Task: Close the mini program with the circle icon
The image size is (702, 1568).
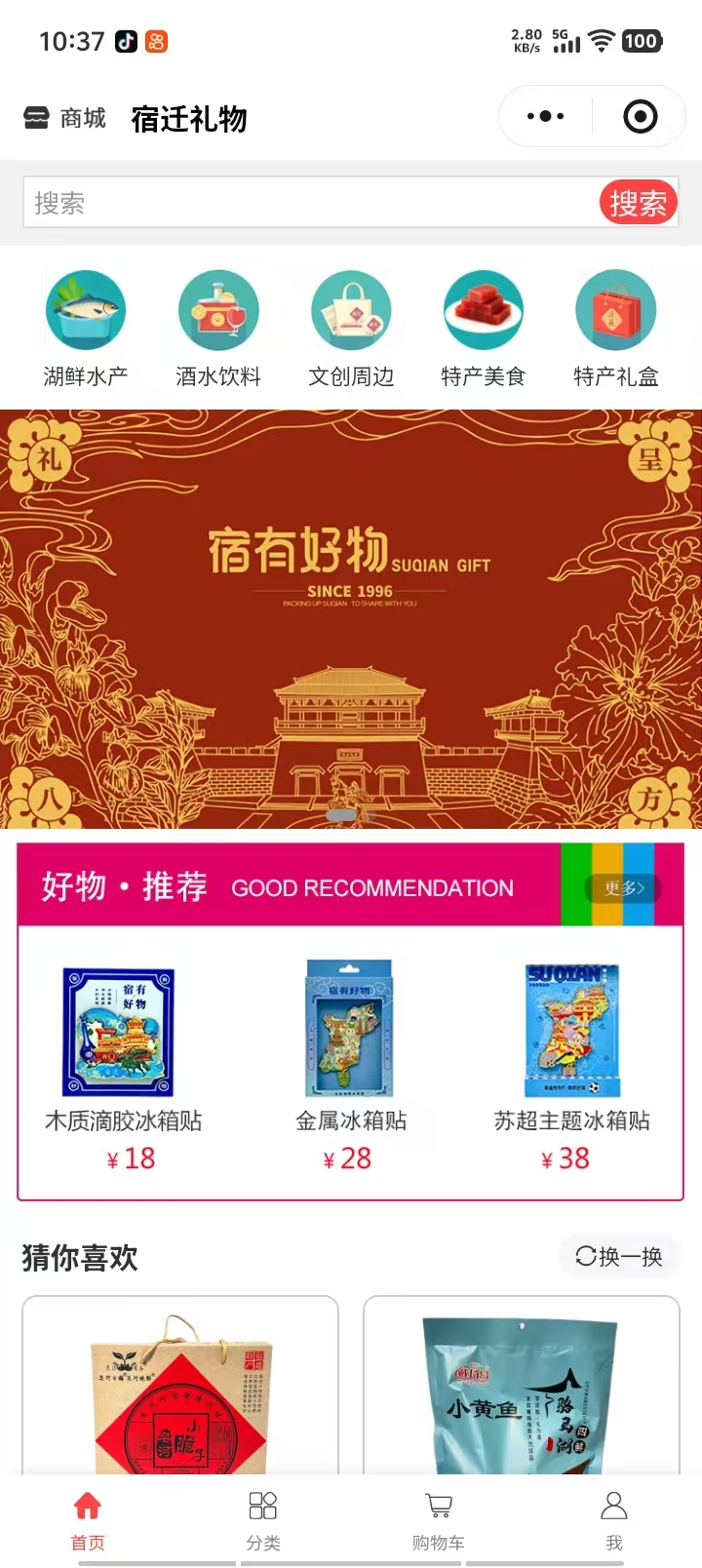Action: (x=640, y=117)
